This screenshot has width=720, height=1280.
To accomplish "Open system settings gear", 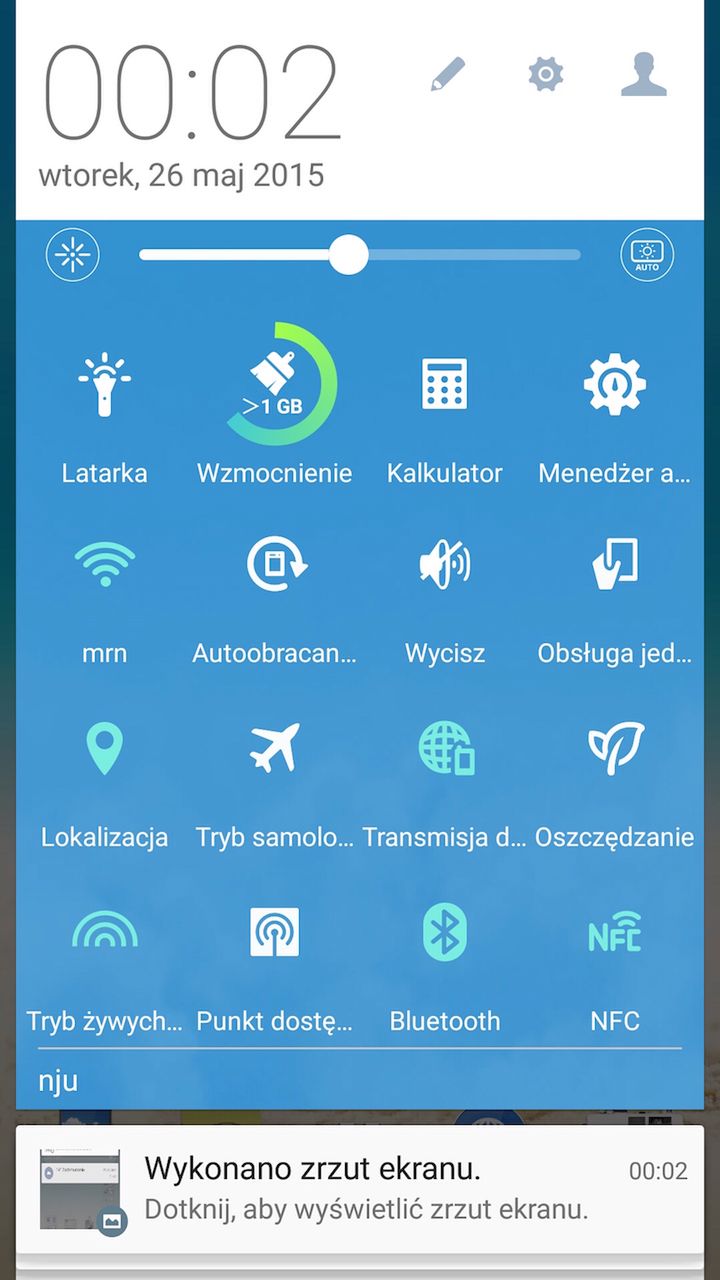I will click(x=546, y=75).
